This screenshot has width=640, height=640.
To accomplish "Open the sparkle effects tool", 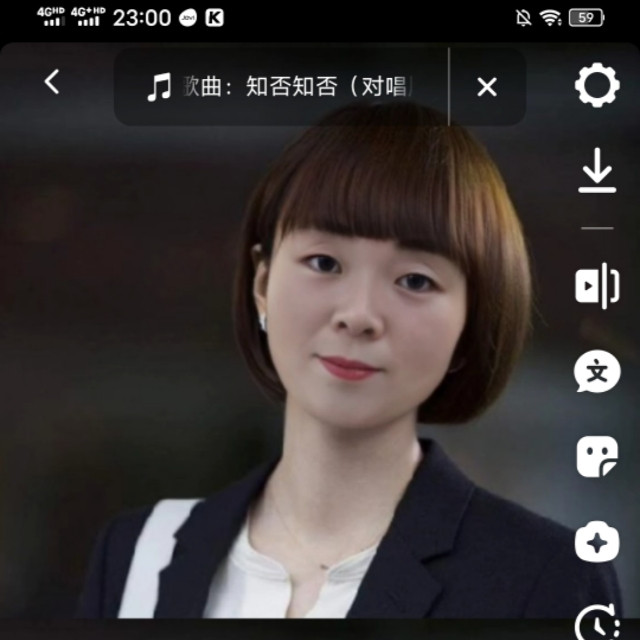I will pos(597,542).
